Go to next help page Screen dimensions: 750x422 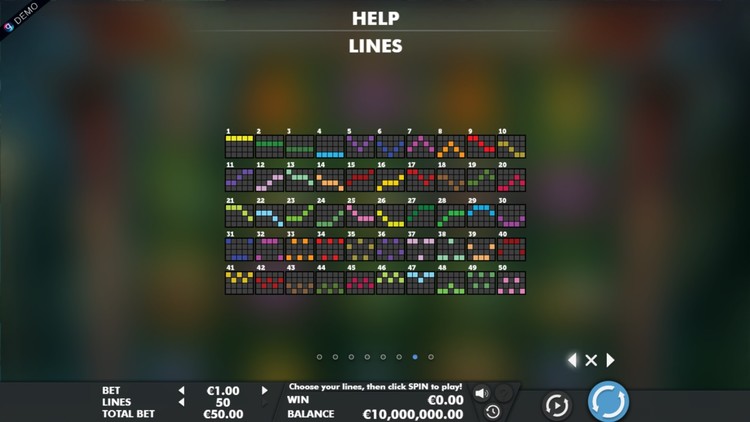coord(610,360)
